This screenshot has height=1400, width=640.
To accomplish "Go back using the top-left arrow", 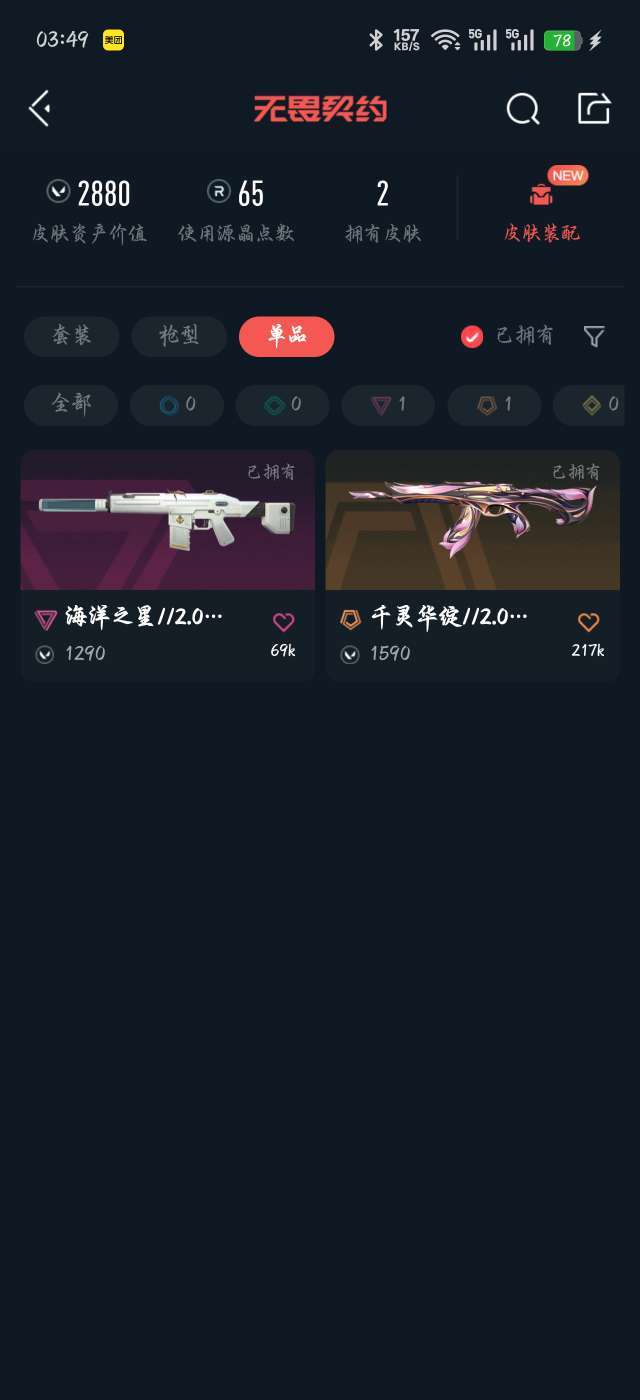I will point(40,108).
